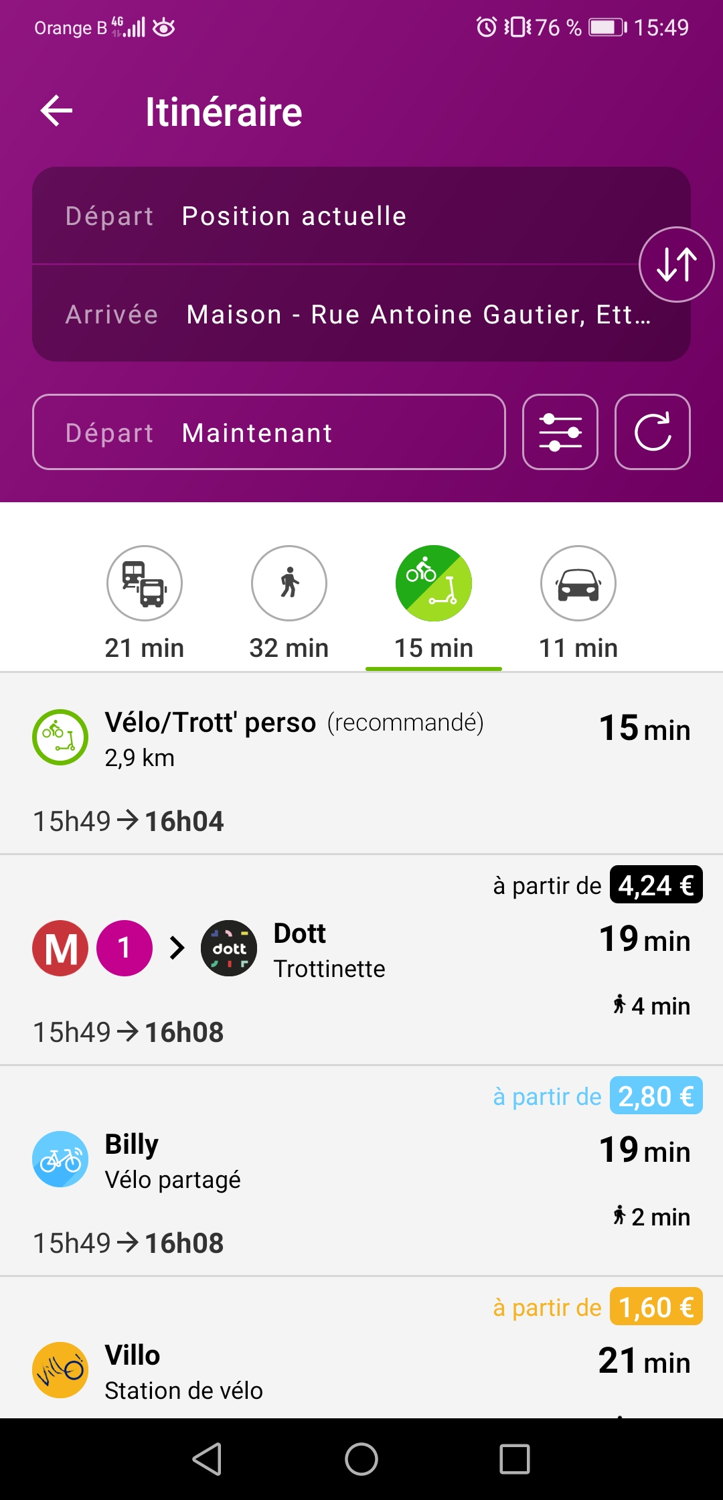Tap the system home button
Image resolution: width=723 pixels, height=1500 pixels.
tap(361, 1459)
